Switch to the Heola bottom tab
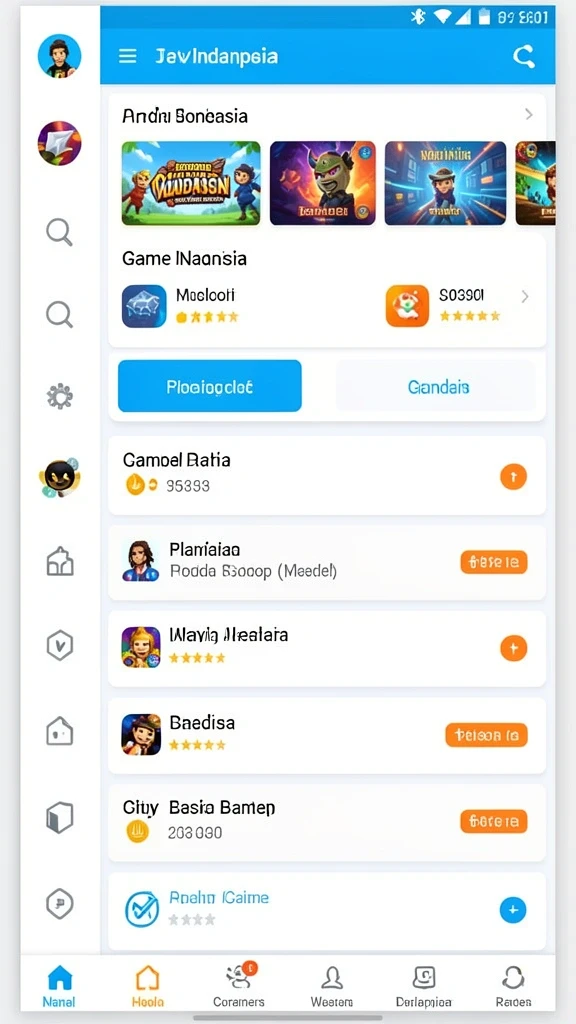Screen dimensions: 576x1024 coord(148,986)
